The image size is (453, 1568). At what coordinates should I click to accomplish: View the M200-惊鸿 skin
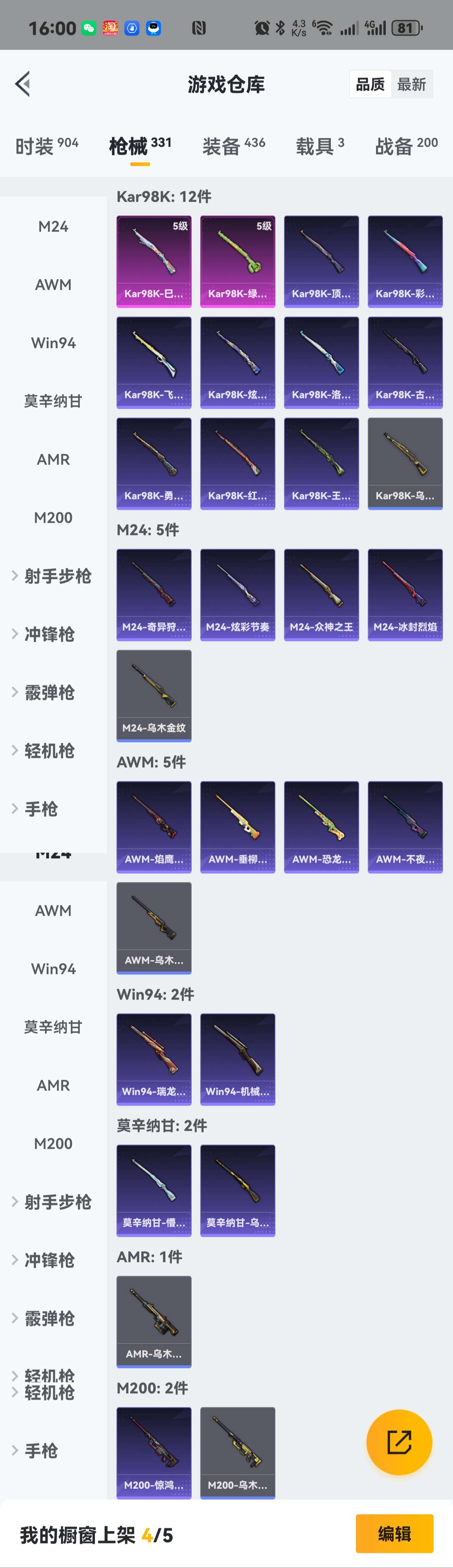tap(154, 1452)
